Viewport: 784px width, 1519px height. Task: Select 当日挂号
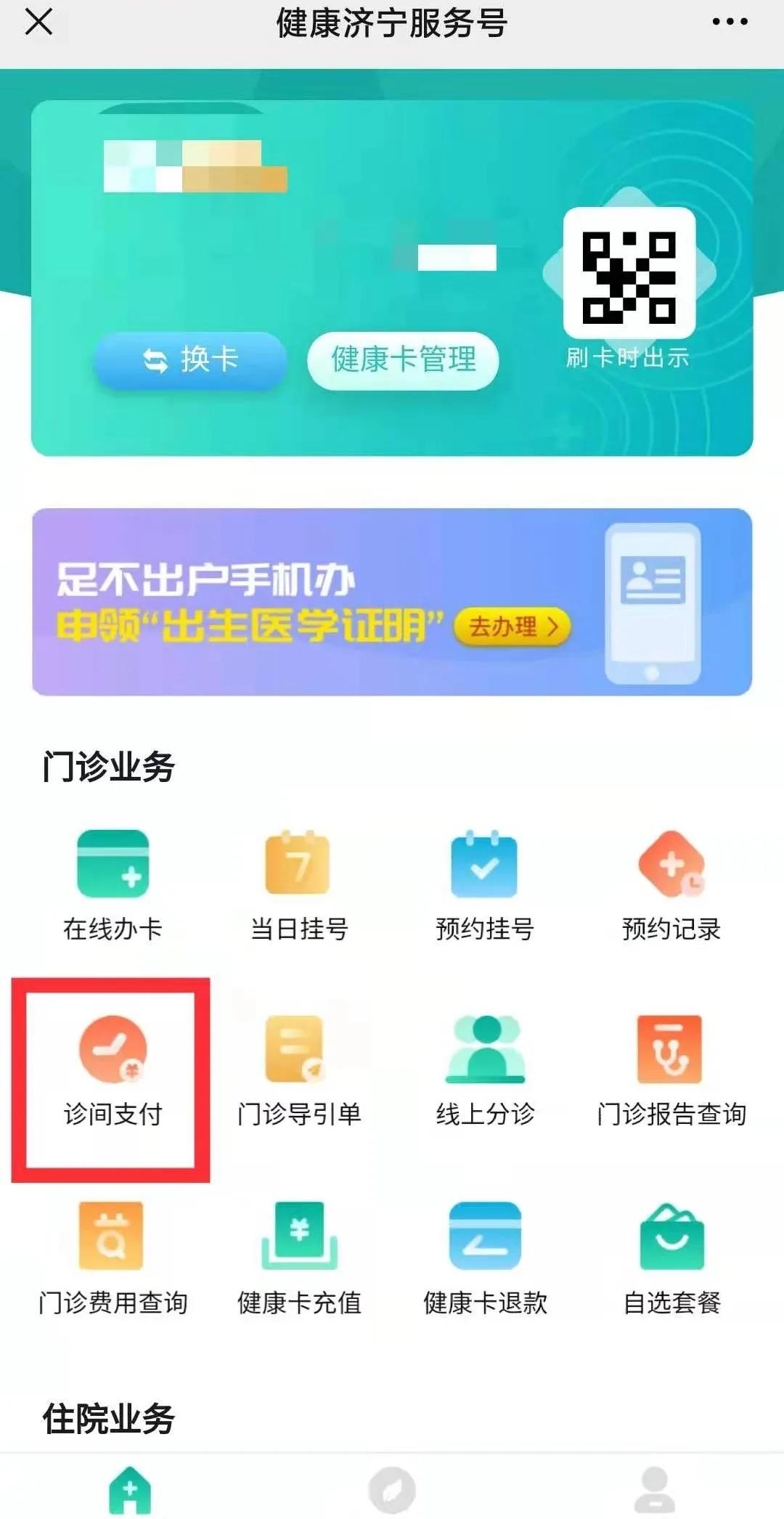(298, 883)
